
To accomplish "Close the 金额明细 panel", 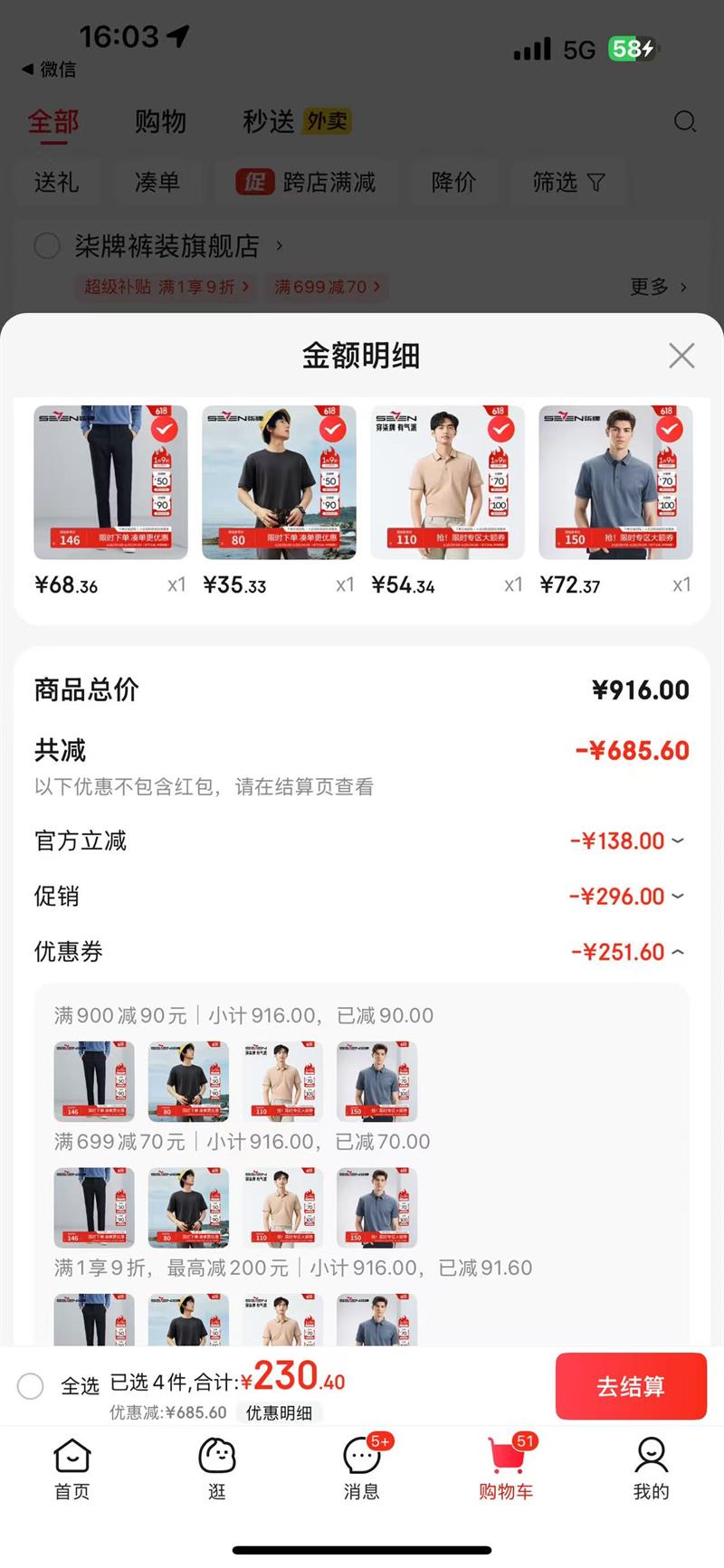I will coord(681,356).
